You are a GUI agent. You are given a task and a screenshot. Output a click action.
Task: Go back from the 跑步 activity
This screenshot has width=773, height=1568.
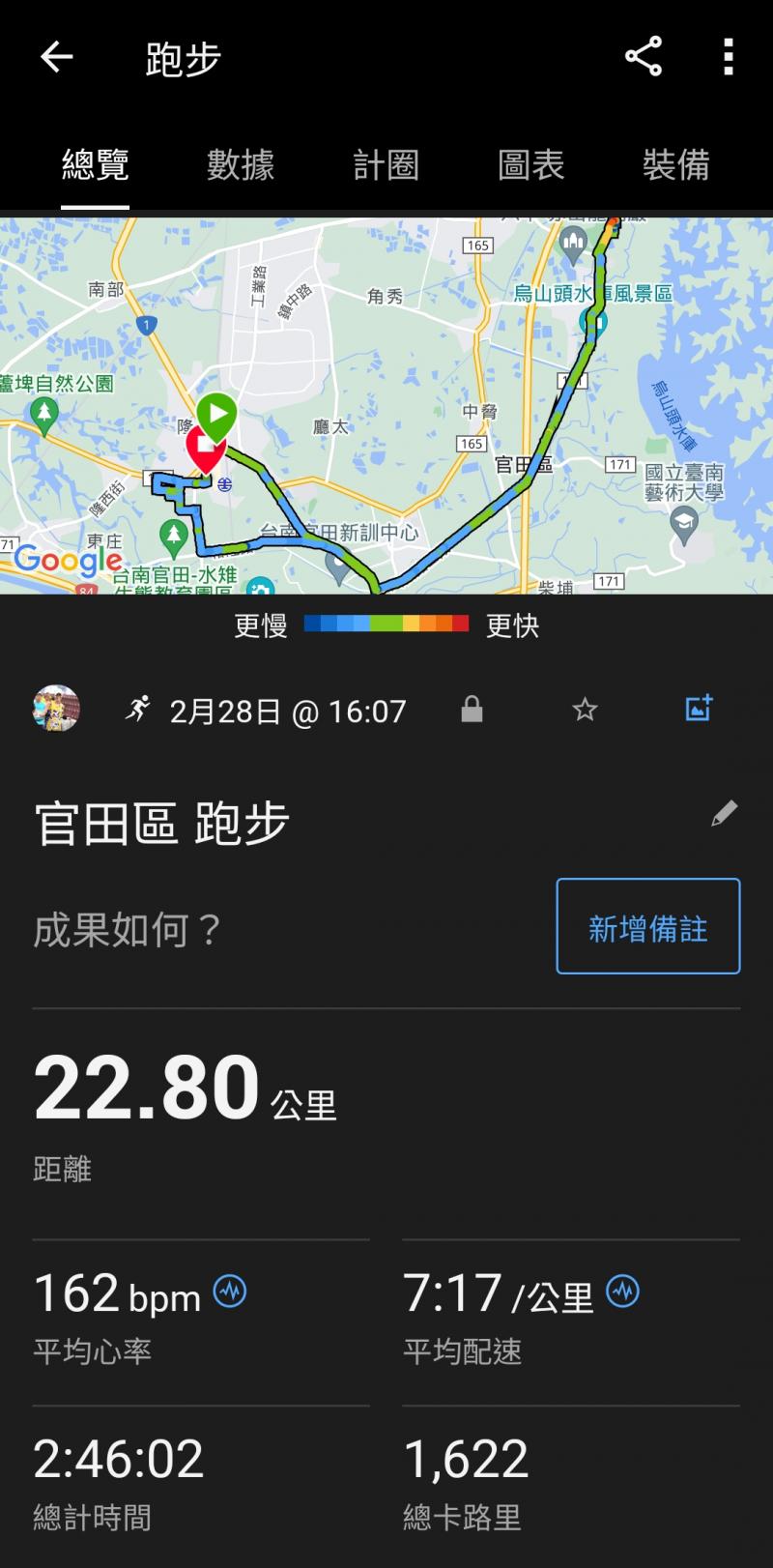pos(56,58)
